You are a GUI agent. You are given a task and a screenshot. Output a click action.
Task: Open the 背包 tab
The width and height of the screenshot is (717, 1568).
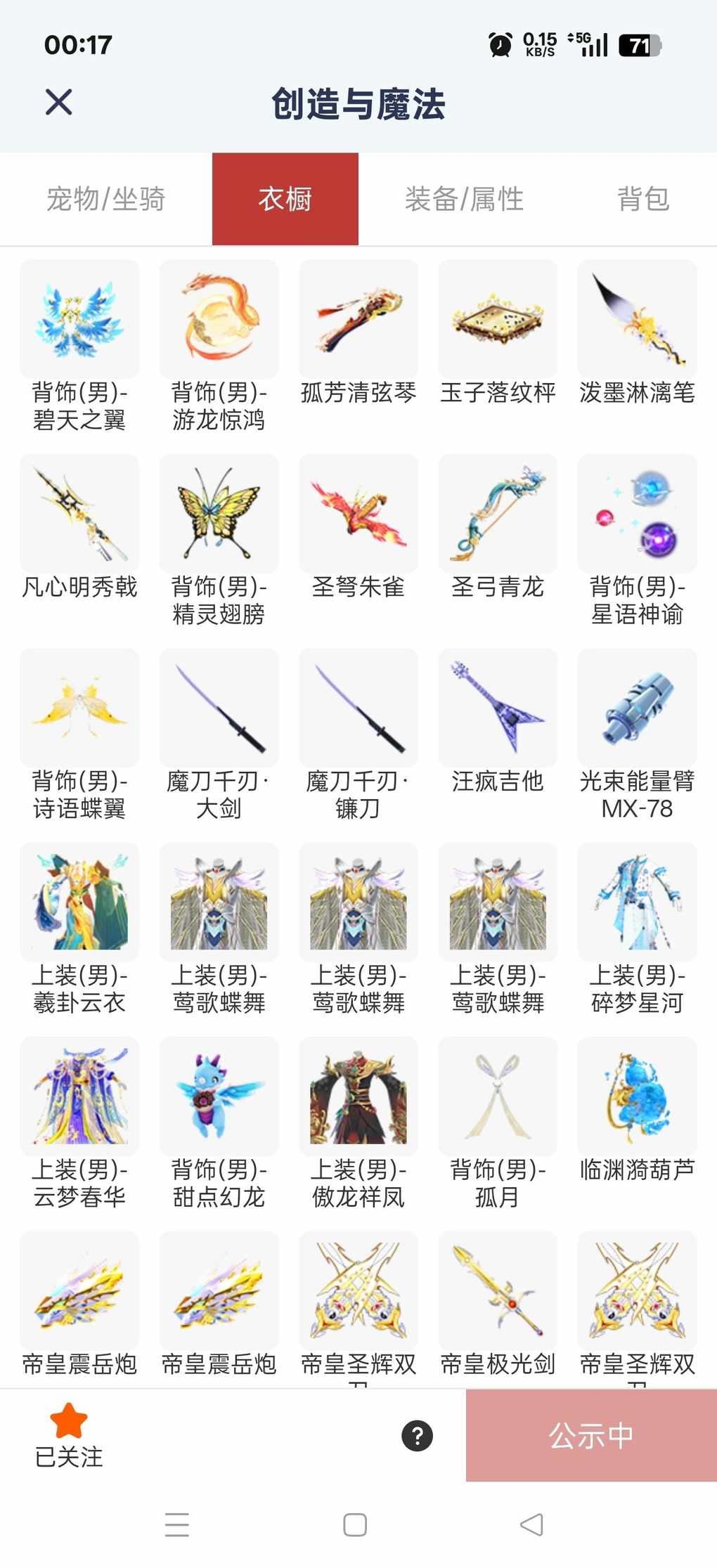pos(643,199)
